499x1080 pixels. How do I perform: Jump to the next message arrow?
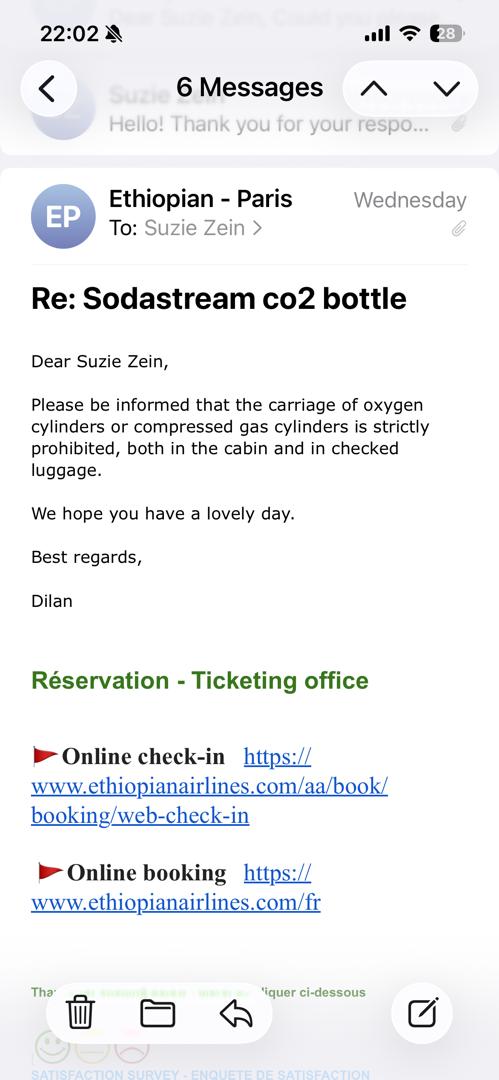(x=447, y=89)
